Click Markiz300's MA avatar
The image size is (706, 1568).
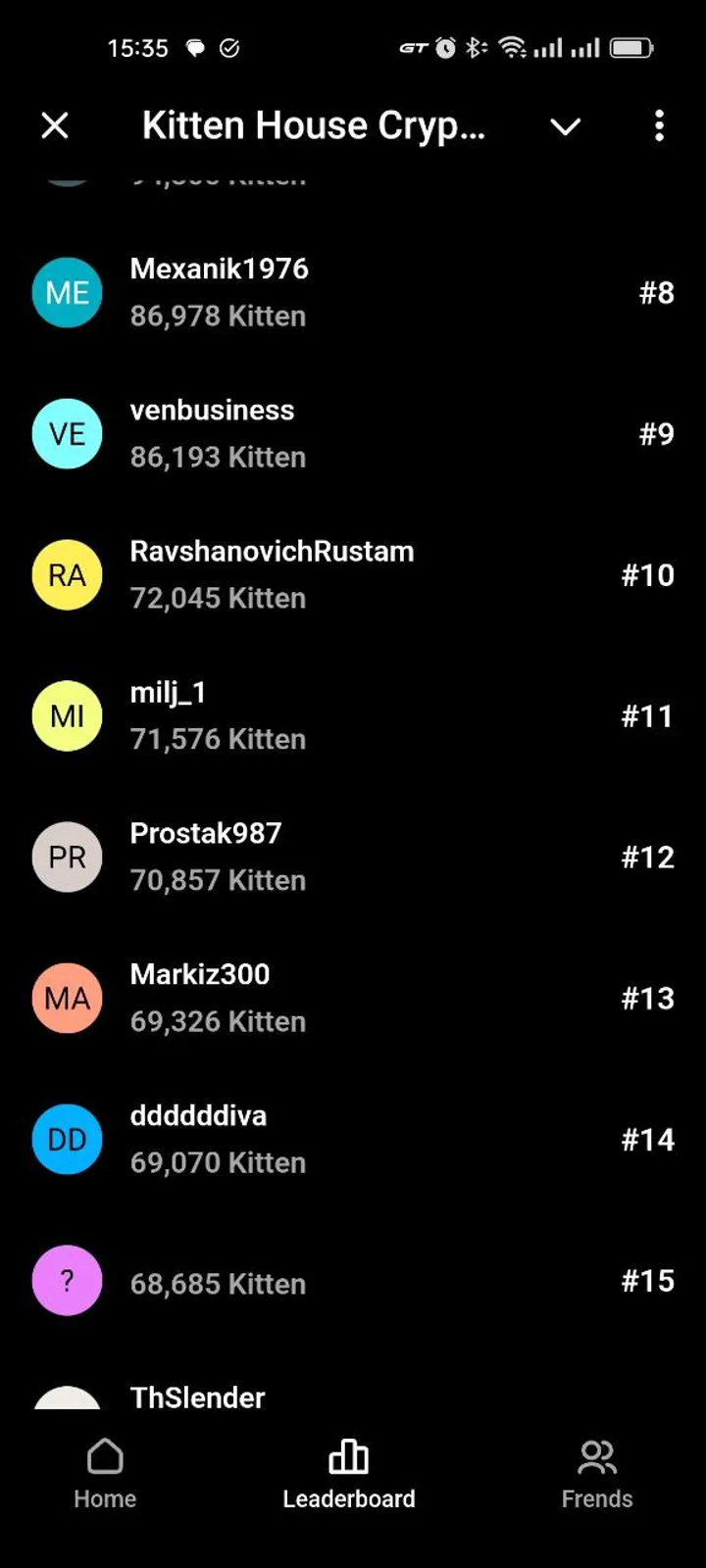67,998
